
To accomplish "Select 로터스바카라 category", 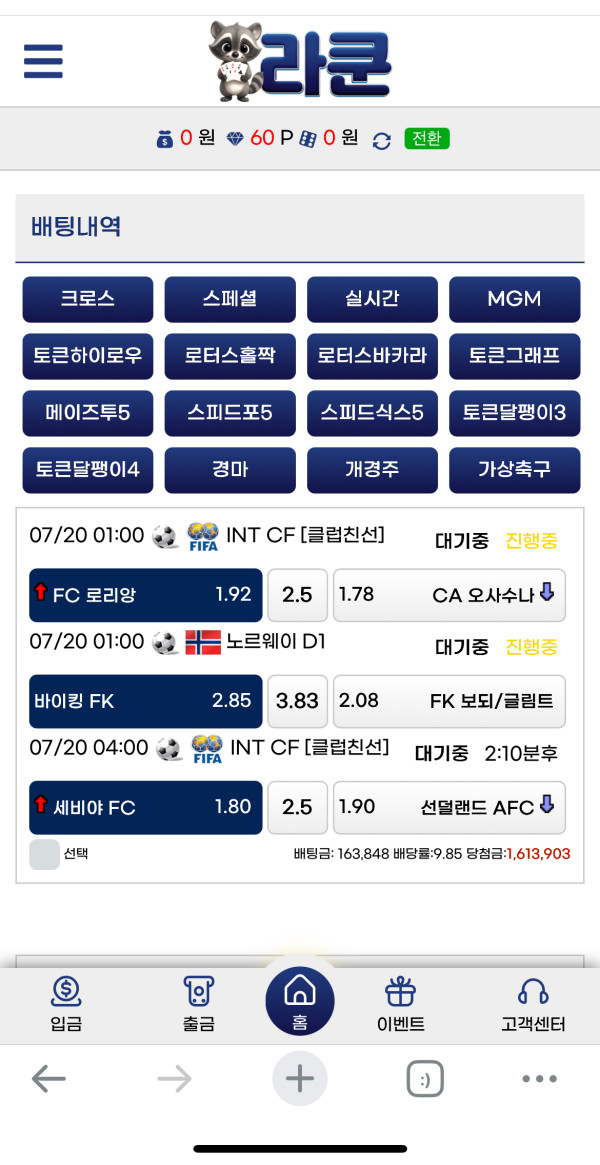I will point(372,356).
